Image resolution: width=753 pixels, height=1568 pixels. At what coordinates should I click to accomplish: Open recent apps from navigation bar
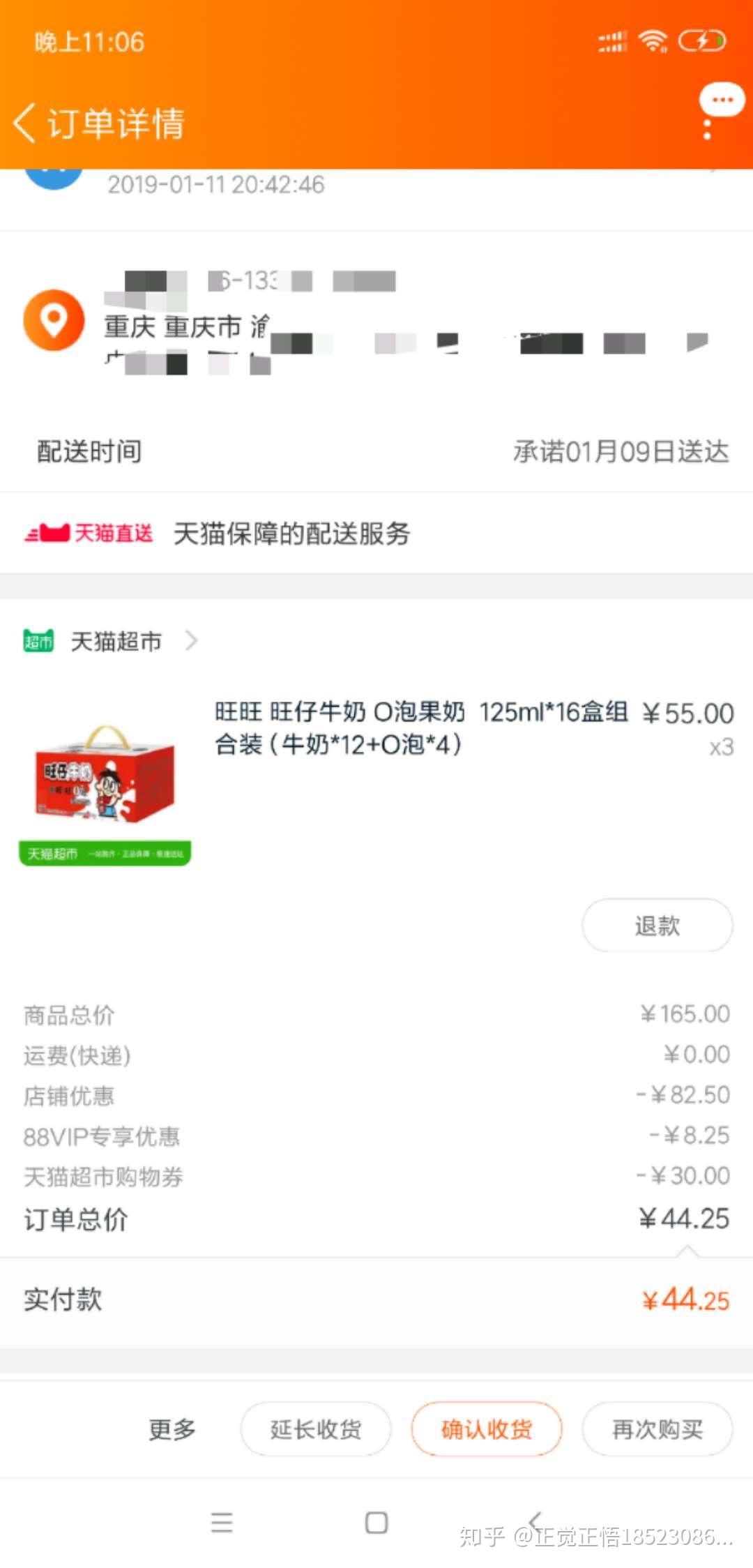point(222,1522)
